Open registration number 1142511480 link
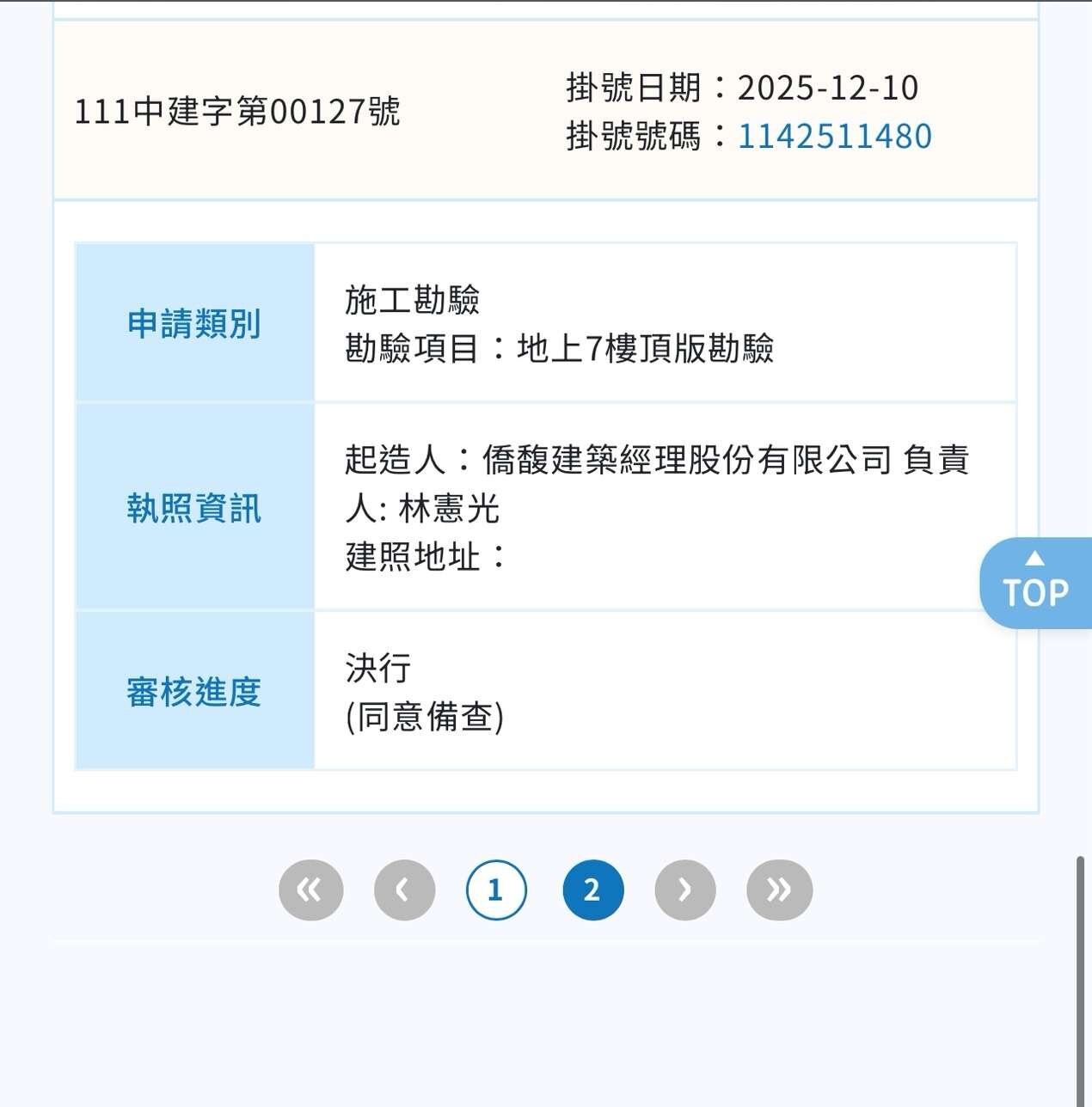 pyautogui.click(x=834, y=136)
